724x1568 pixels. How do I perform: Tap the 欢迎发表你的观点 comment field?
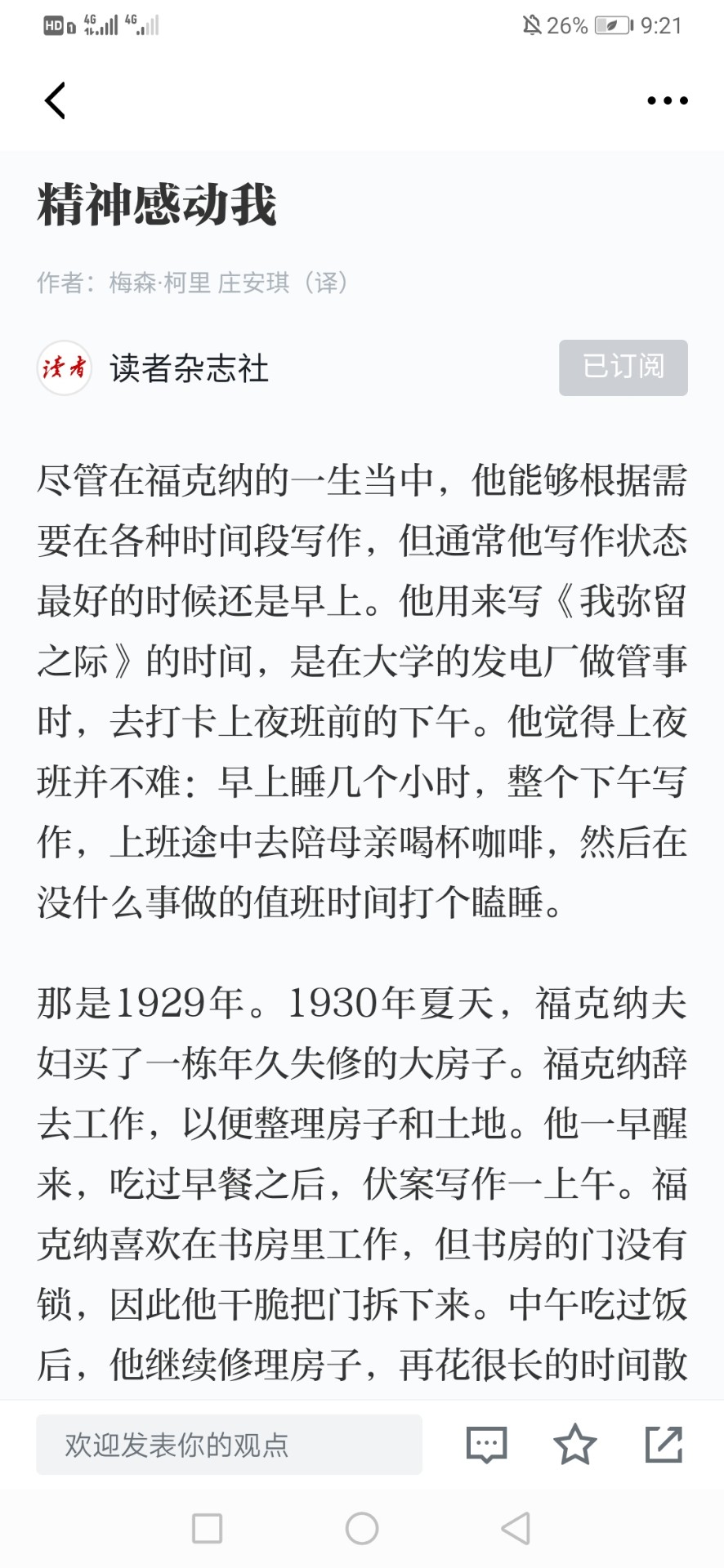point(229,1445)
